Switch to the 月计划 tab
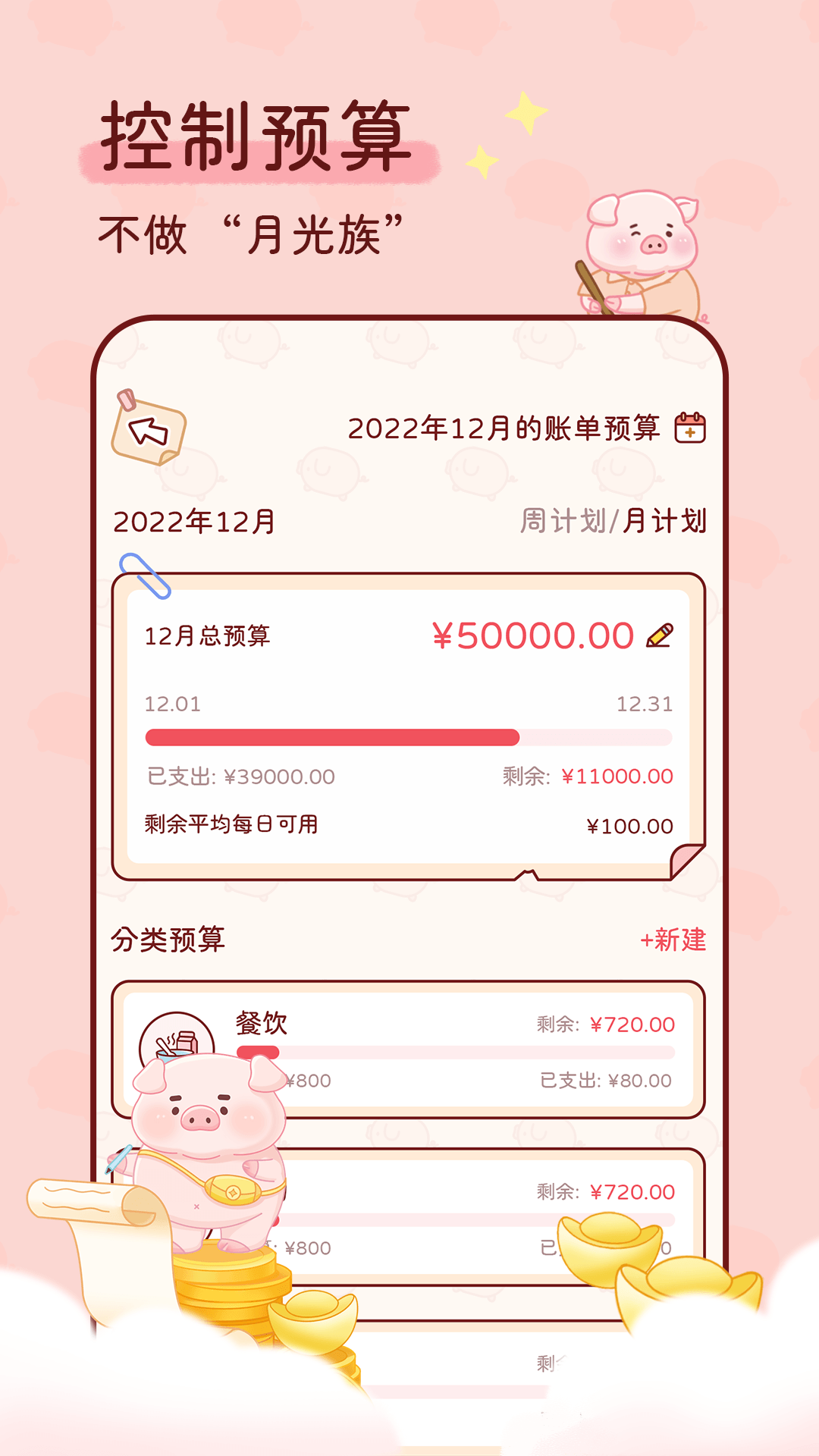819x1456 pixels. point(665,520)
